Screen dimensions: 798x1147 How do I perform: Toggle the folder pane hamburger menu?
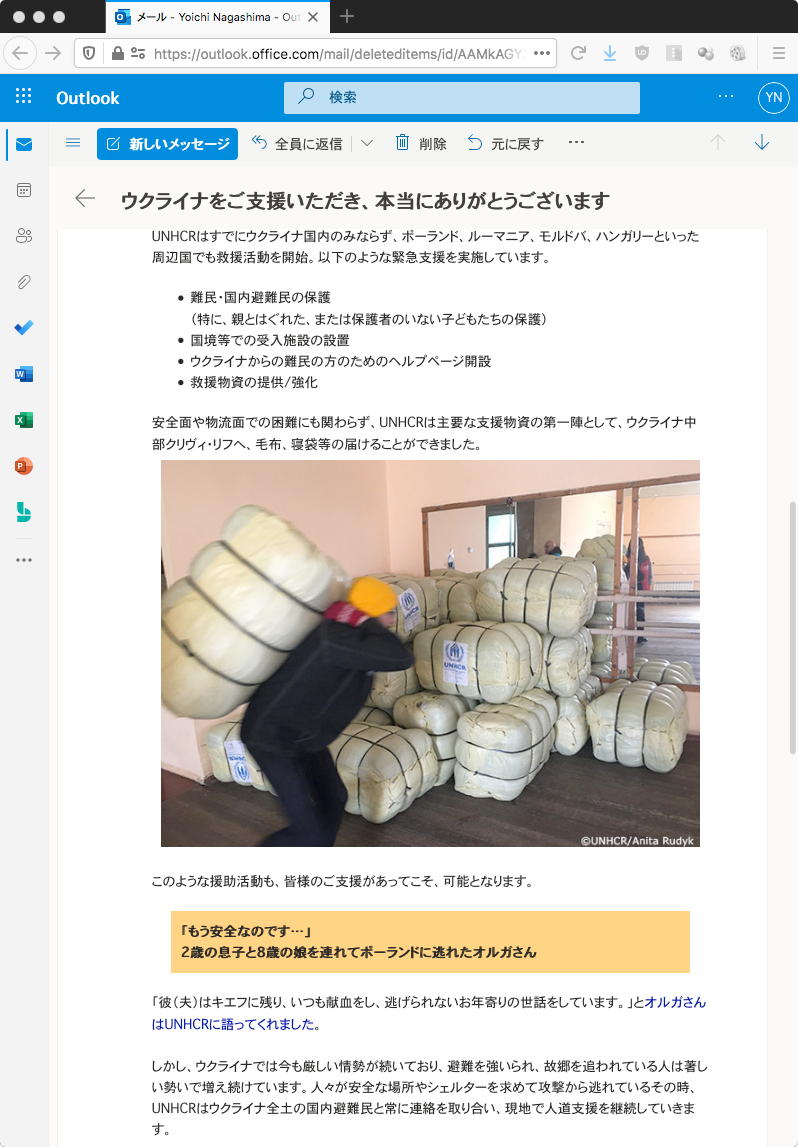point(73,143)
